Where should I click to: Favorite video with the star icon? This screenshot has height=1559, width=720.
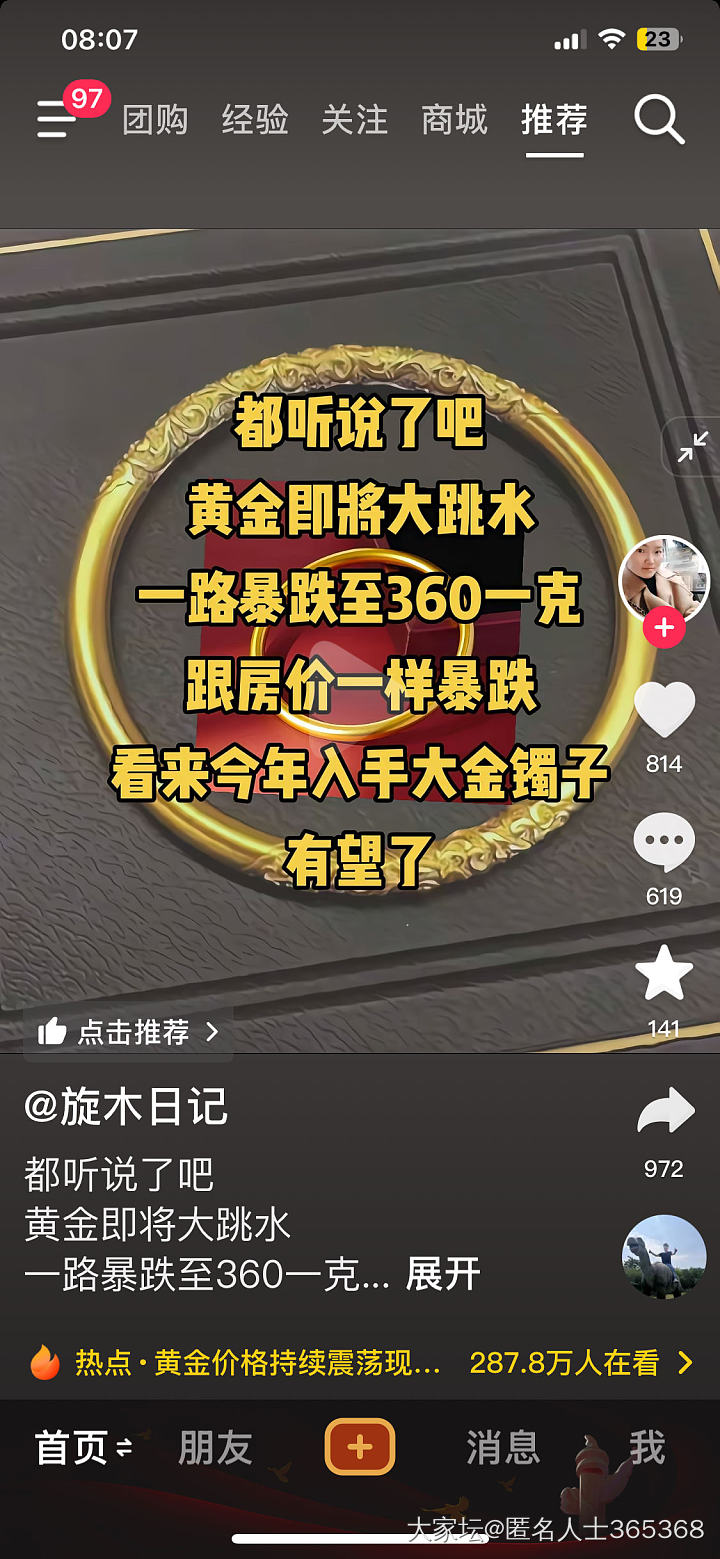pyautogui.click(x=664, y=975)
